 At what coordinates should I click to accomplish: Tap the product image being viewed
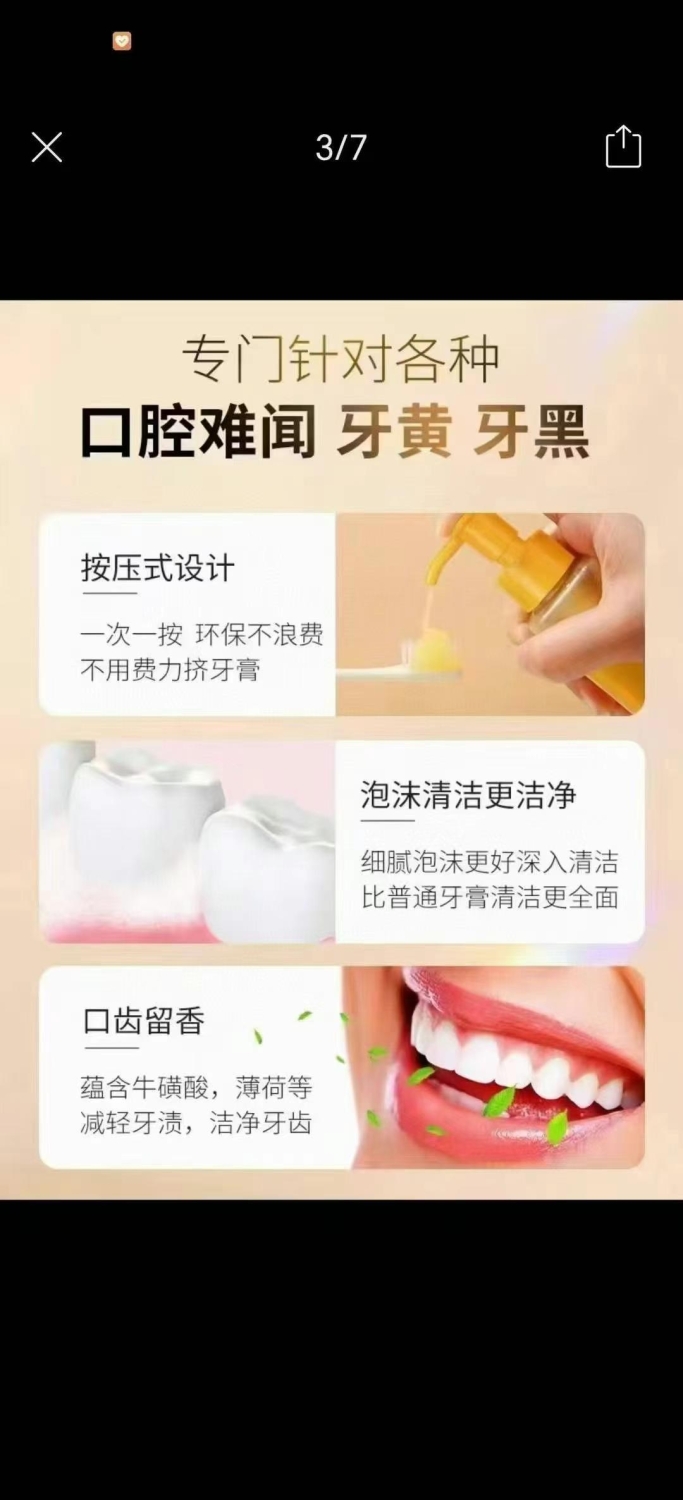(341, 750)
